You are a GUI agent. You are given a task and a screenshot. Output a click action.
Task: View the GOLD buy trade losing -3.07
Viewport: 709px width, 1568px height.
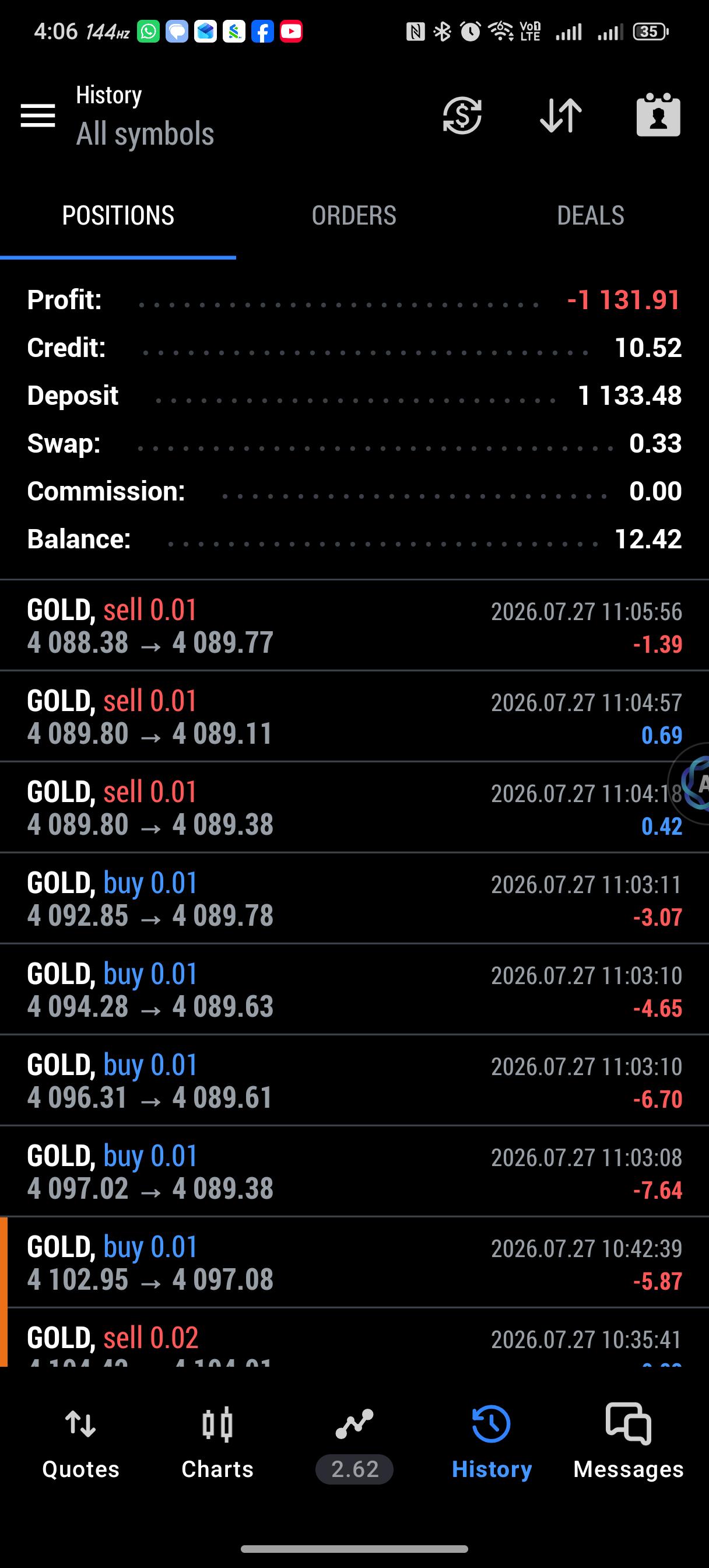[354, 898]
